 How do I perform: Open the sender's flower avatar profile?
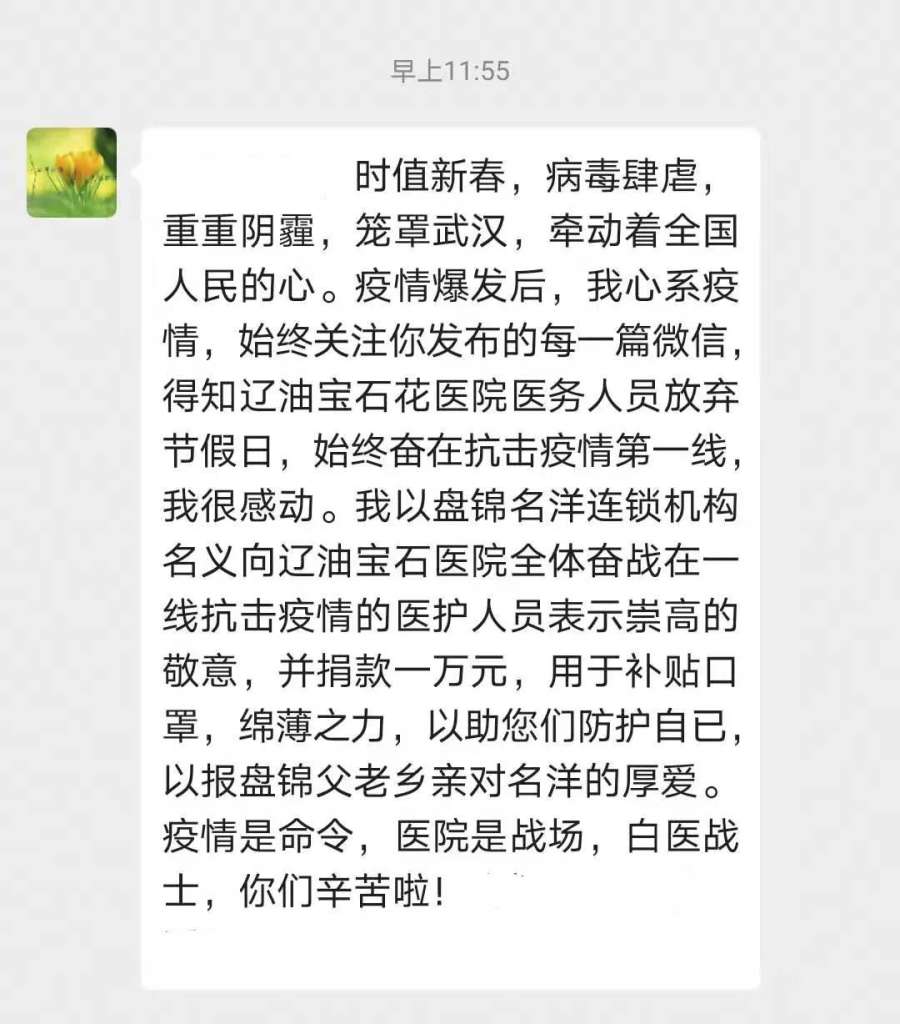coord(72,172)
